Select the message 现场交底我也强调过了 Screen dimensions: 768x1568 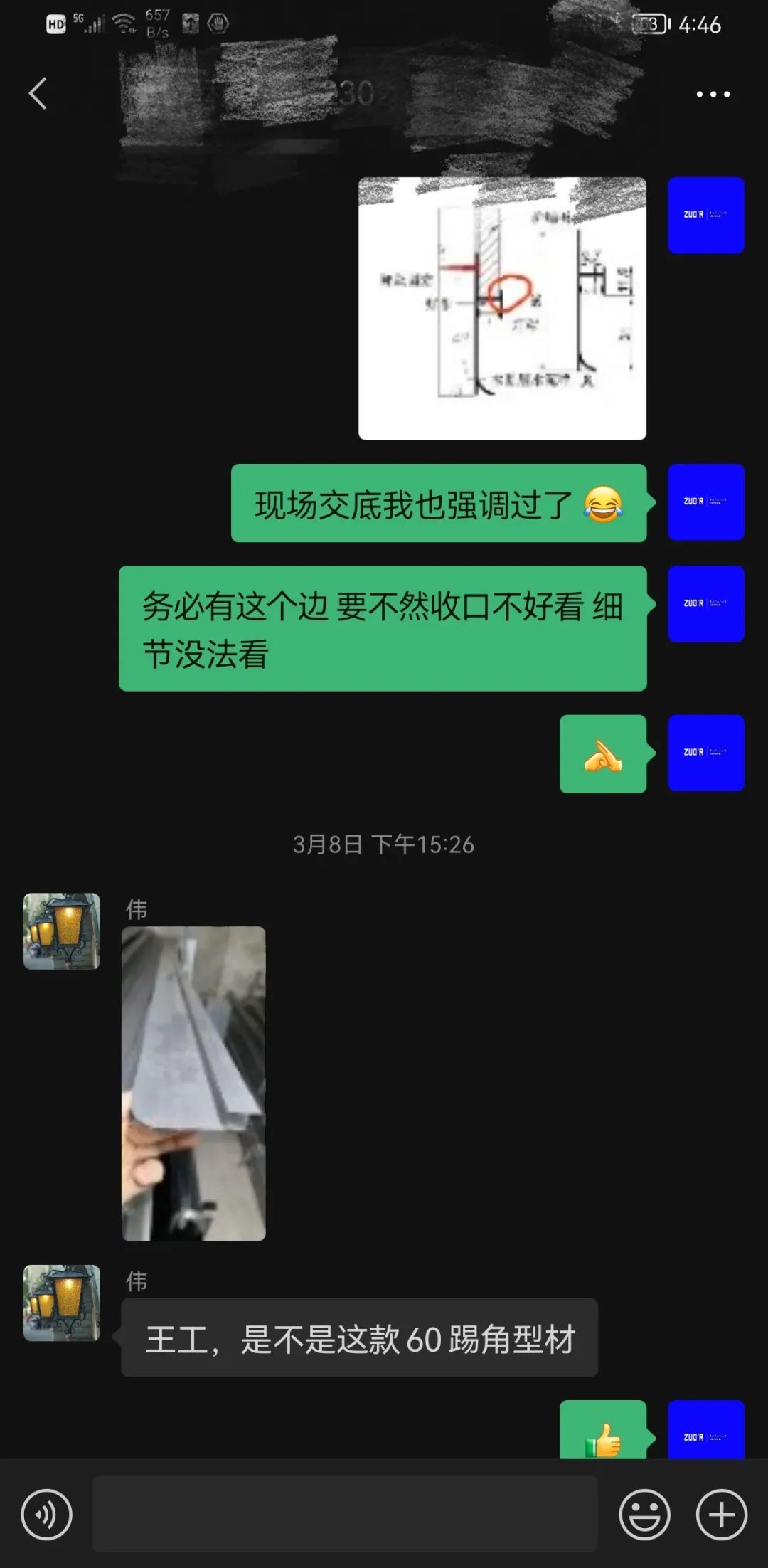[439, 503]
